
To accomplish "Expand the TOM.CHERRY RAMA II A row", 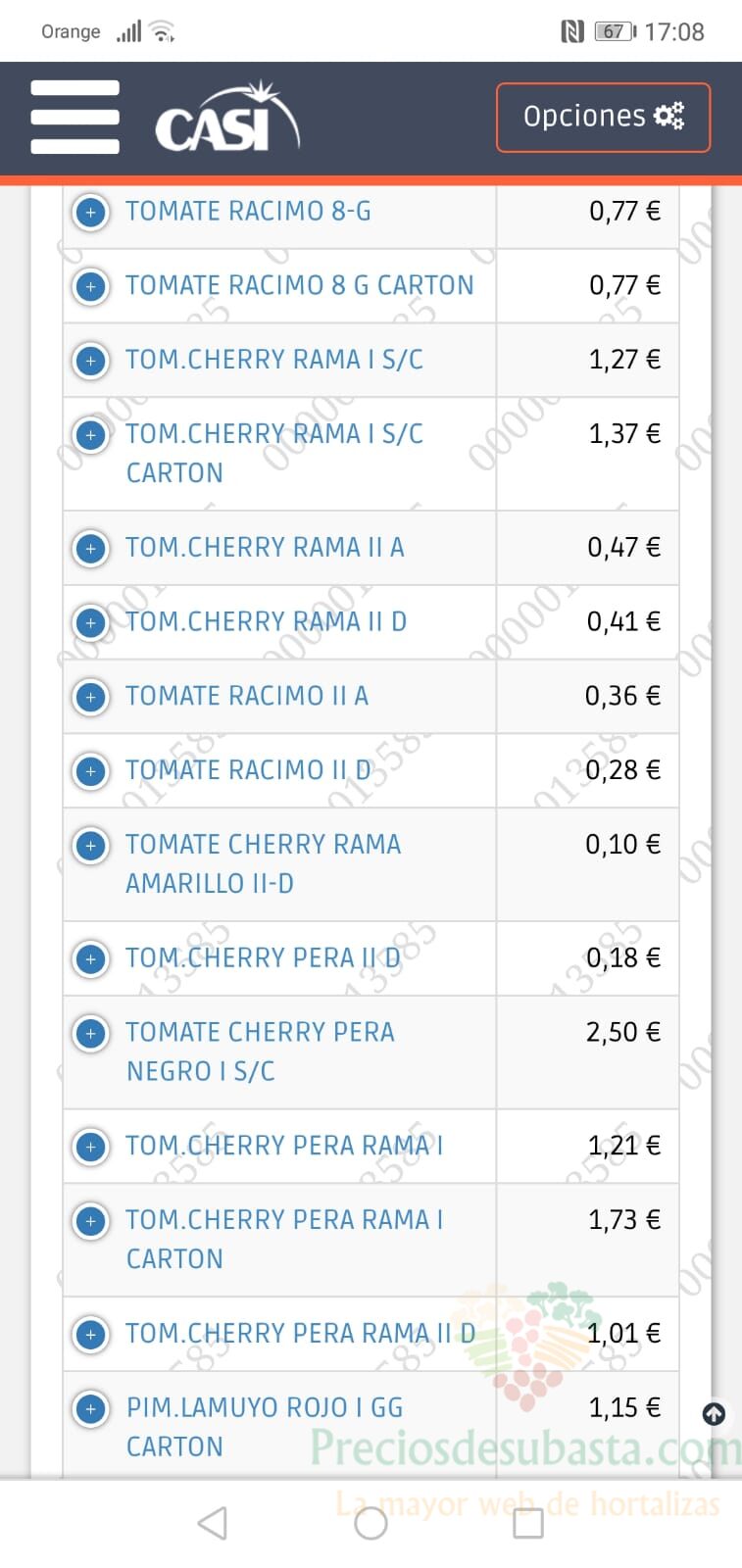I will coord(91,548).
